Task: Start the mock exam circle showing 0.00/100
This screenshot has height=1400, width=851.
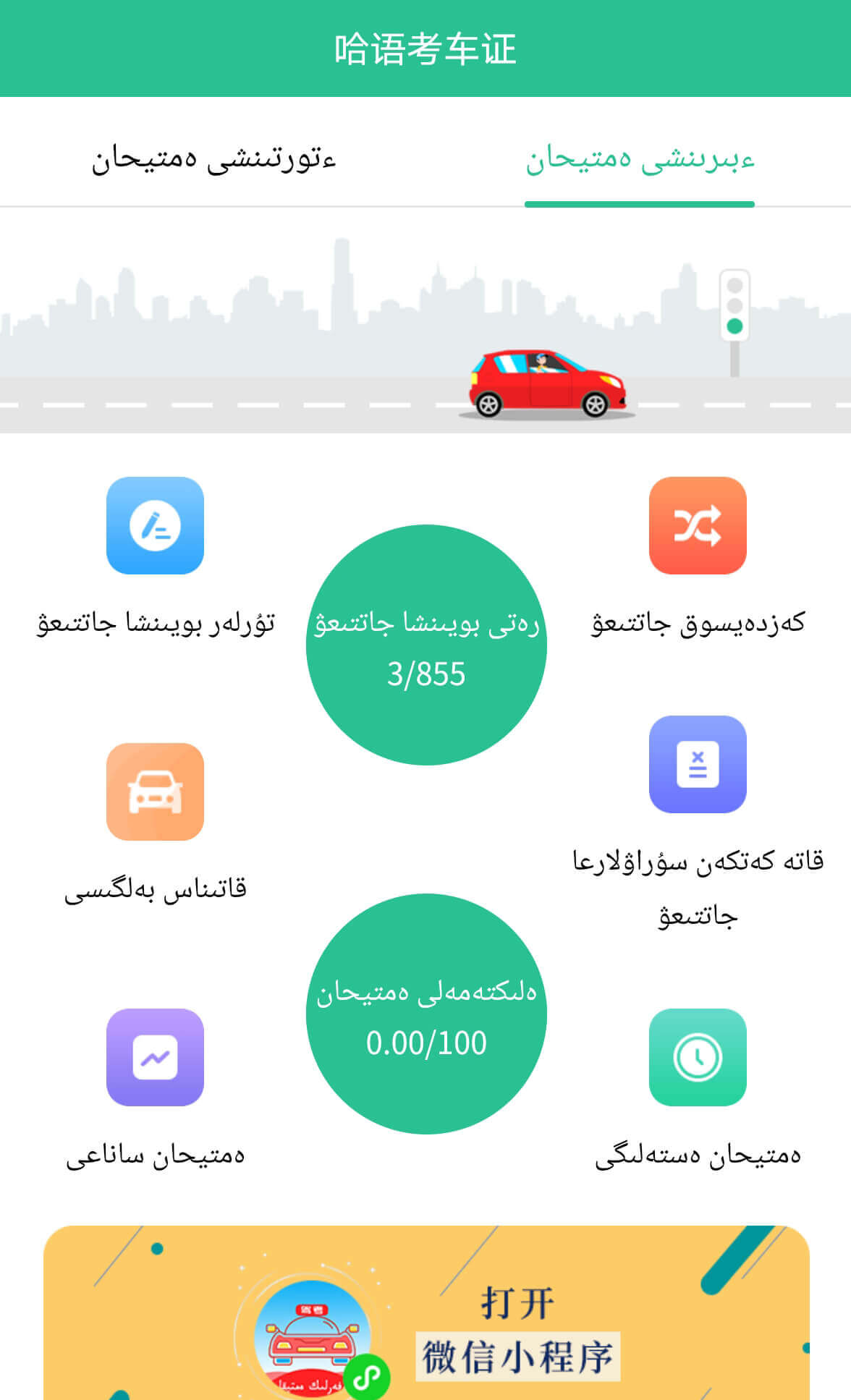Action: 426,1014
